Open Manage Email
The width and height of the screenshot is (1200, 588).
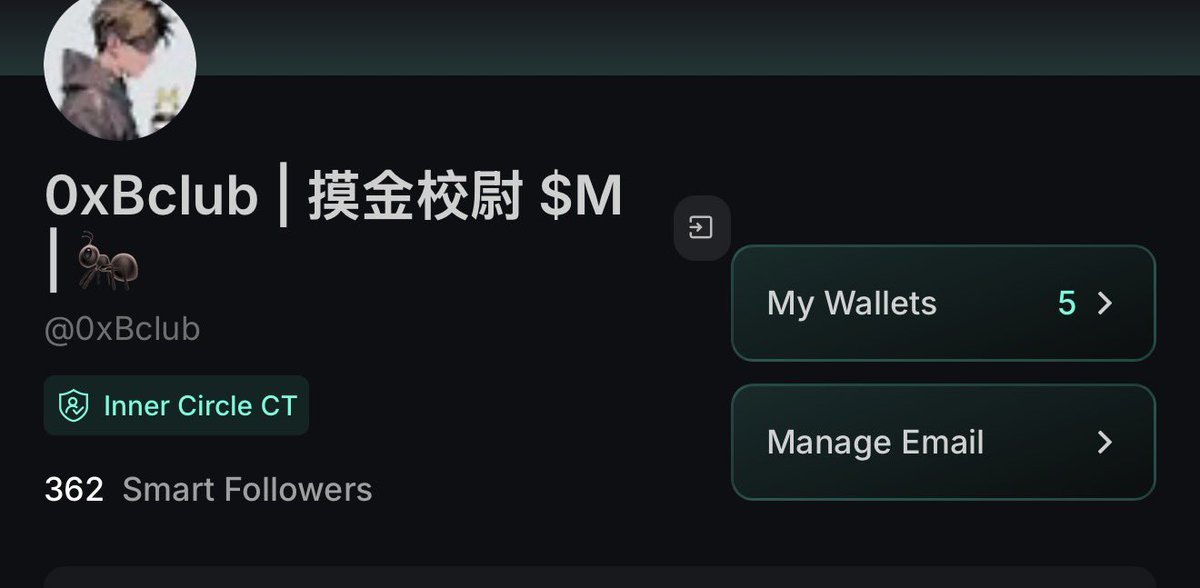pos(943,442)
